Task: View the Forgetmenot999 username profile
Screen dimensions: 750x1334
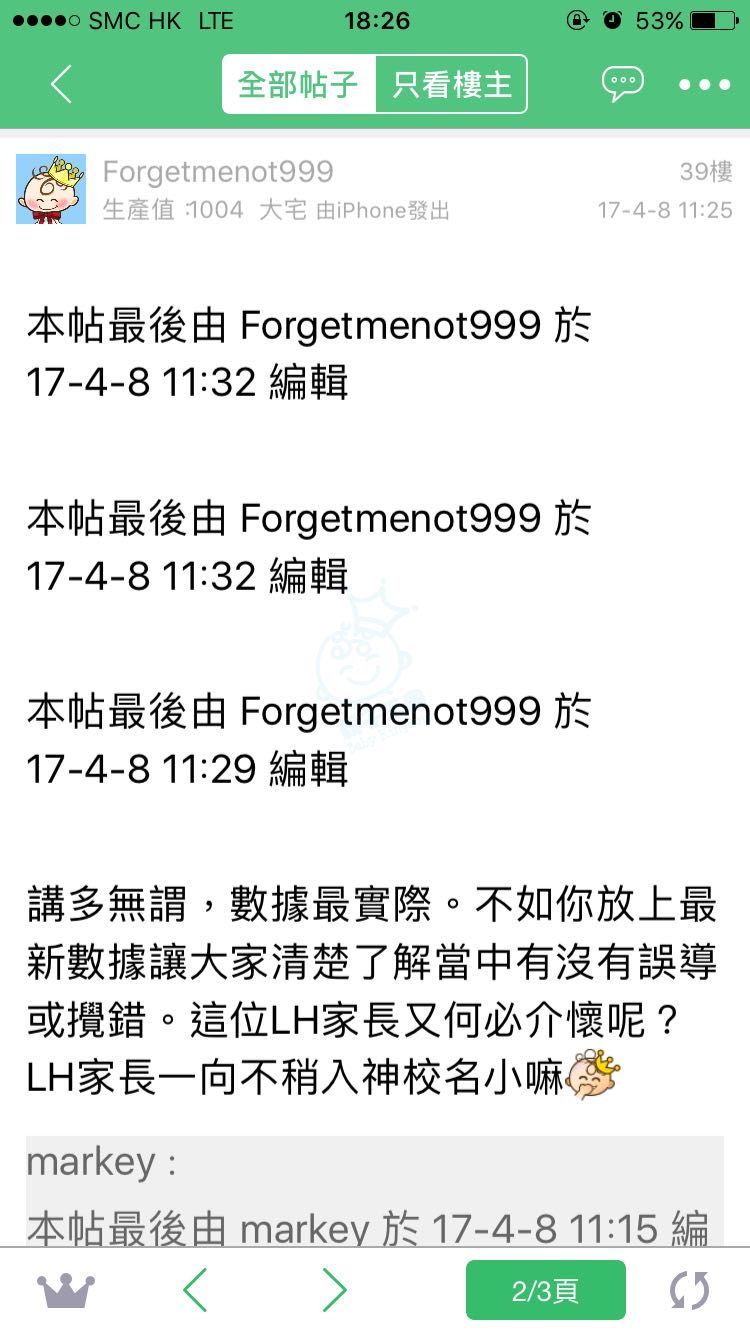Action: [218, 171]
